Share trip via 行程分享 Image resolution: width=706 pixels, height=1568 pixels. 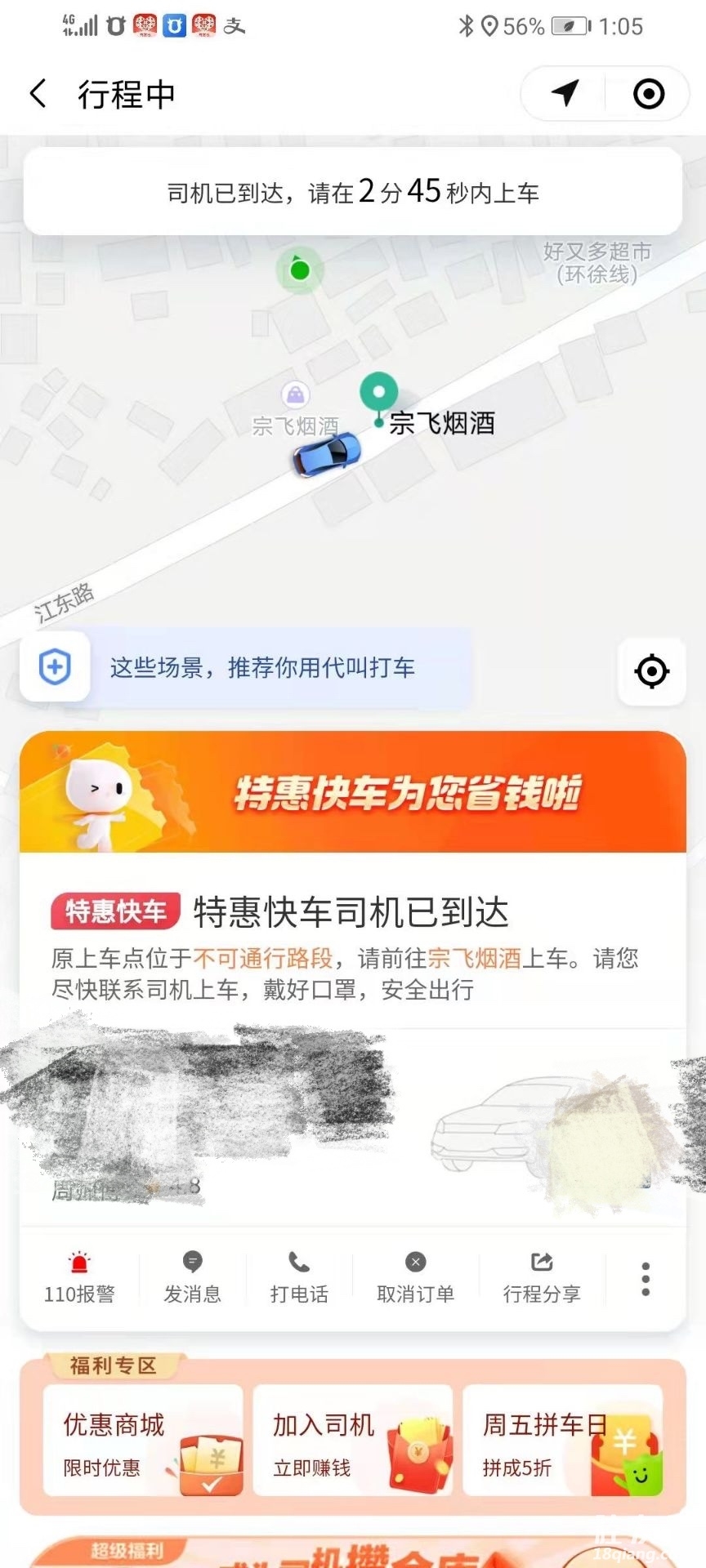click(x=542, y=1278)
